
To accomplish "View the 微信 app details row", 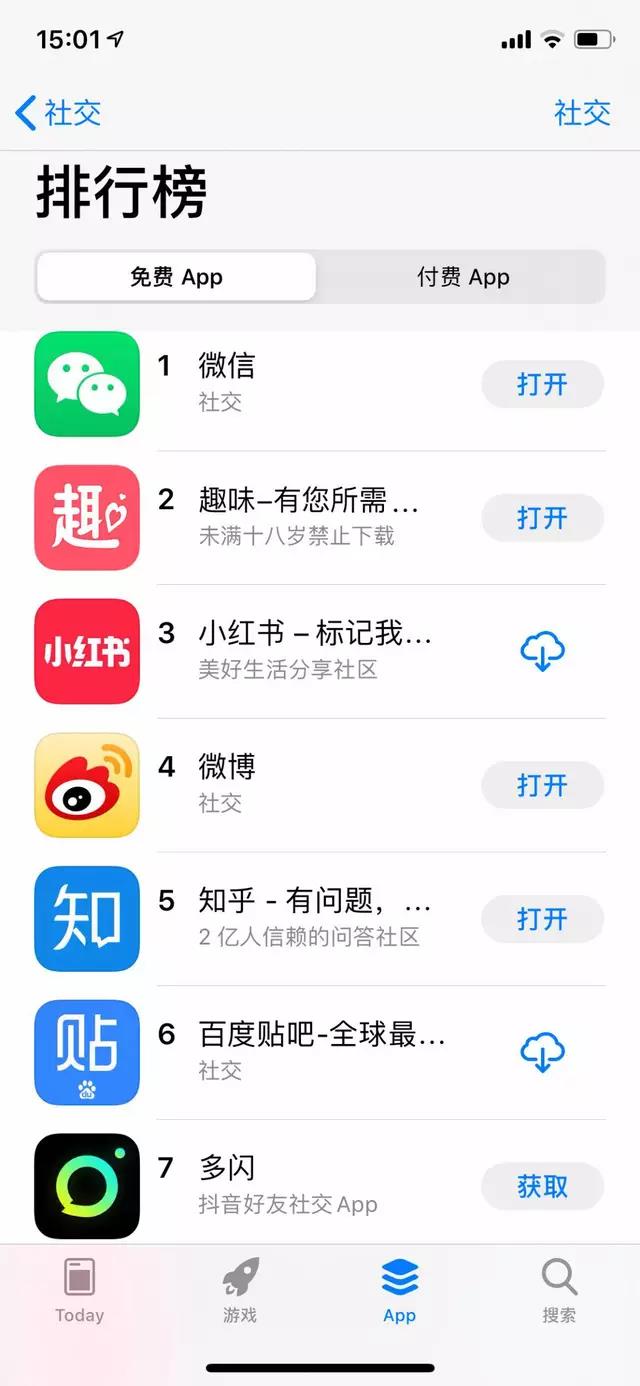I will pos(300,383).
